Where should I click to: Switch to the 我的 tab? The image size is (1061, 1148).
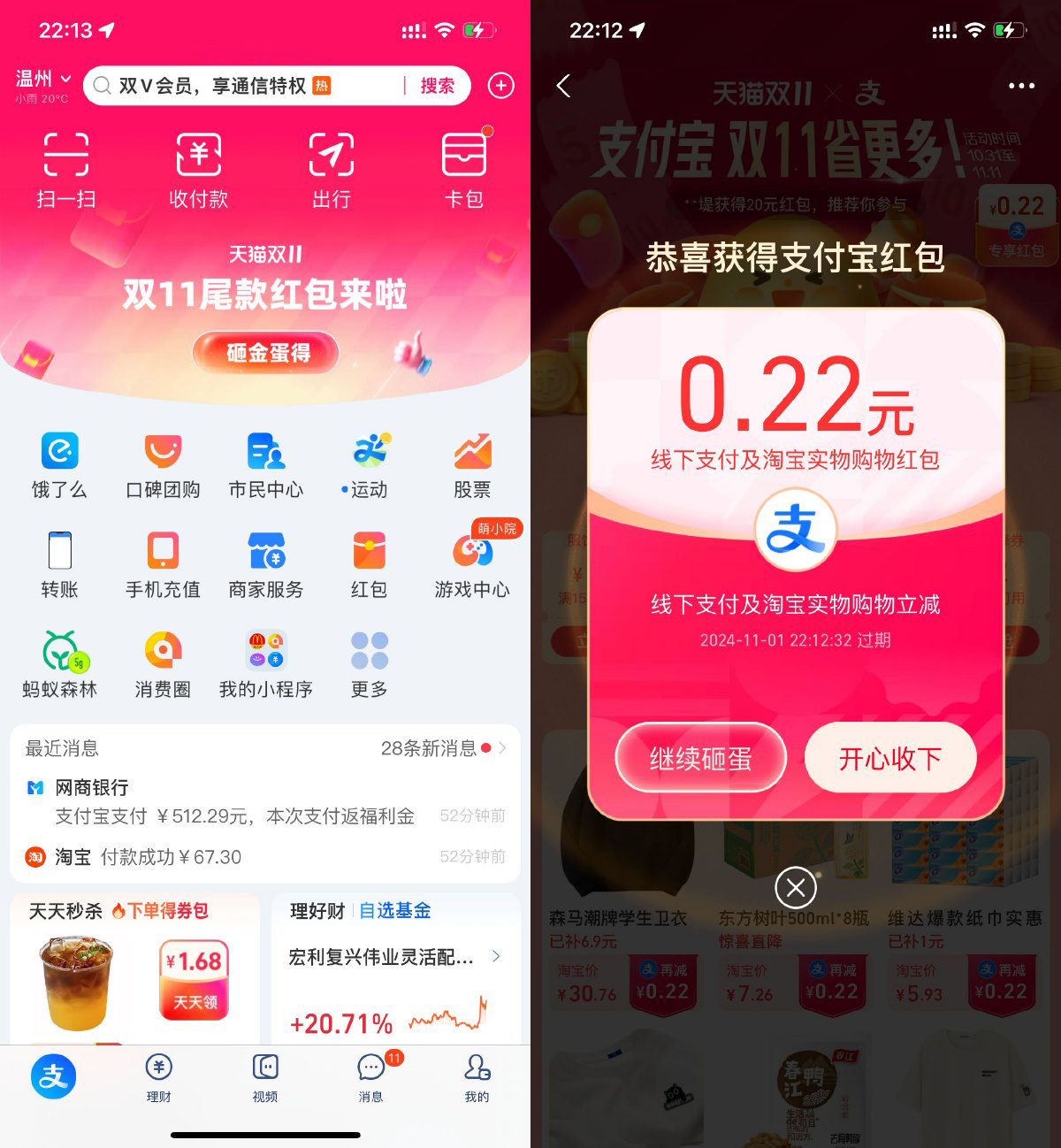477,1076
